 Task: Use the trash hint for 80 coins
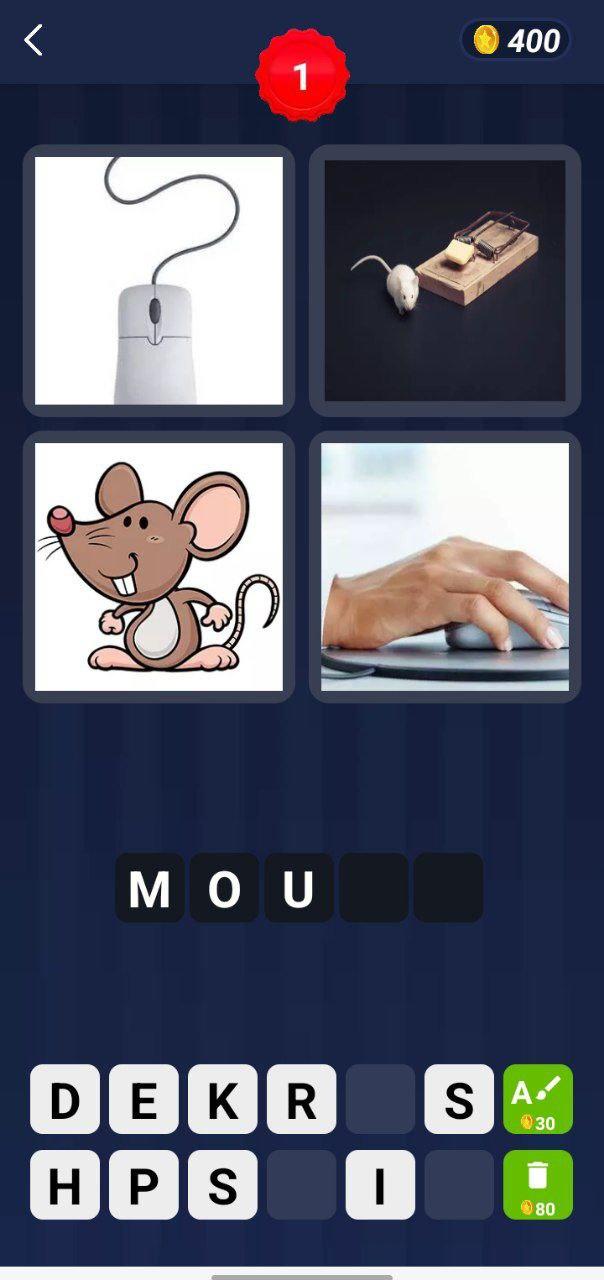tap(538, 1185)
